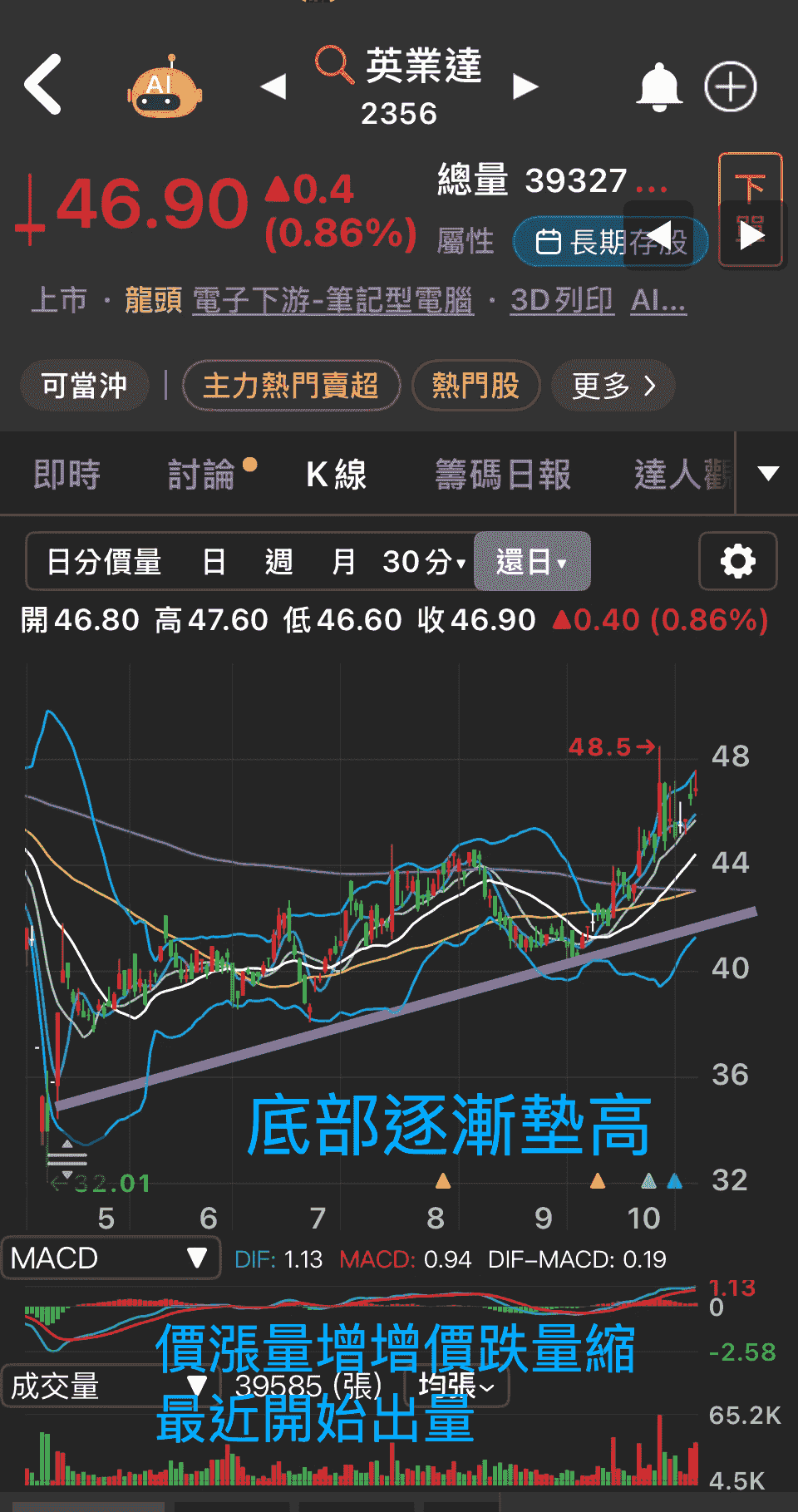Open chart settings gear
This screenshot has width=798, height=1512.
[737, 562]
